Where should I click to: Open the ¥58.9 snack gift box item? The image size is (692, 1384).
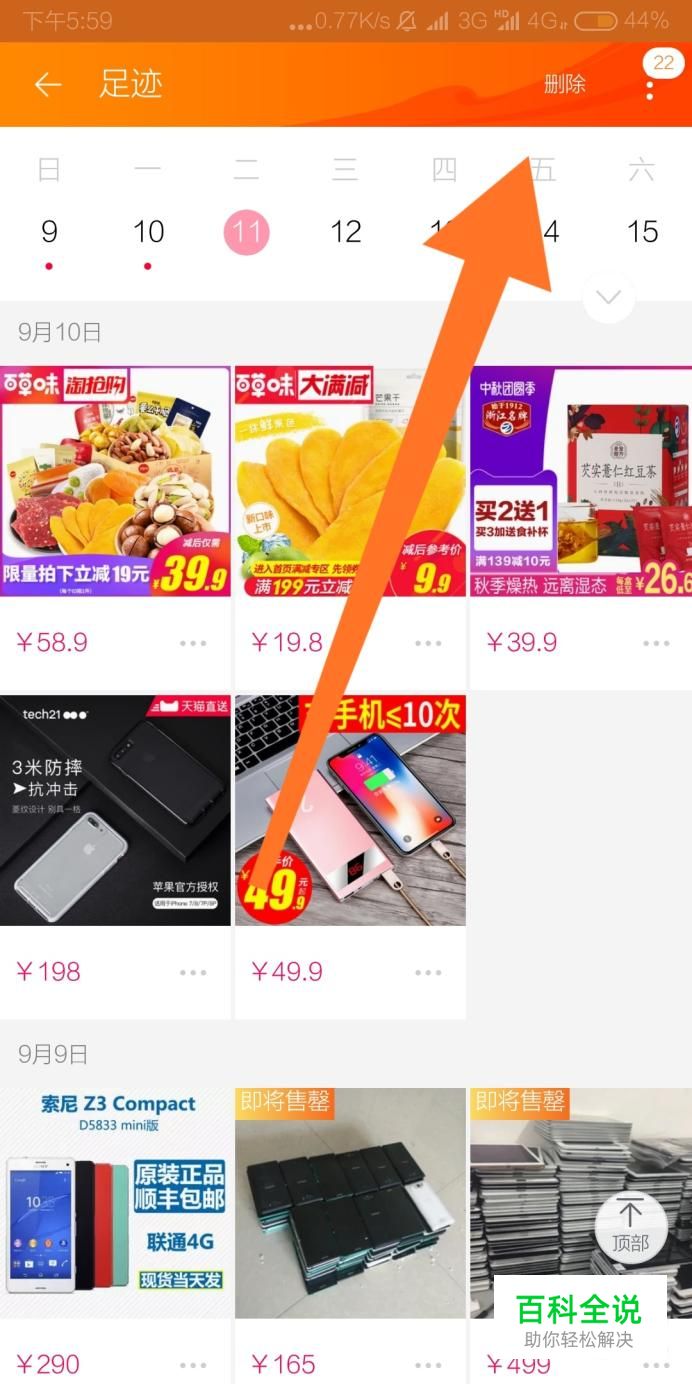[115, 482]
